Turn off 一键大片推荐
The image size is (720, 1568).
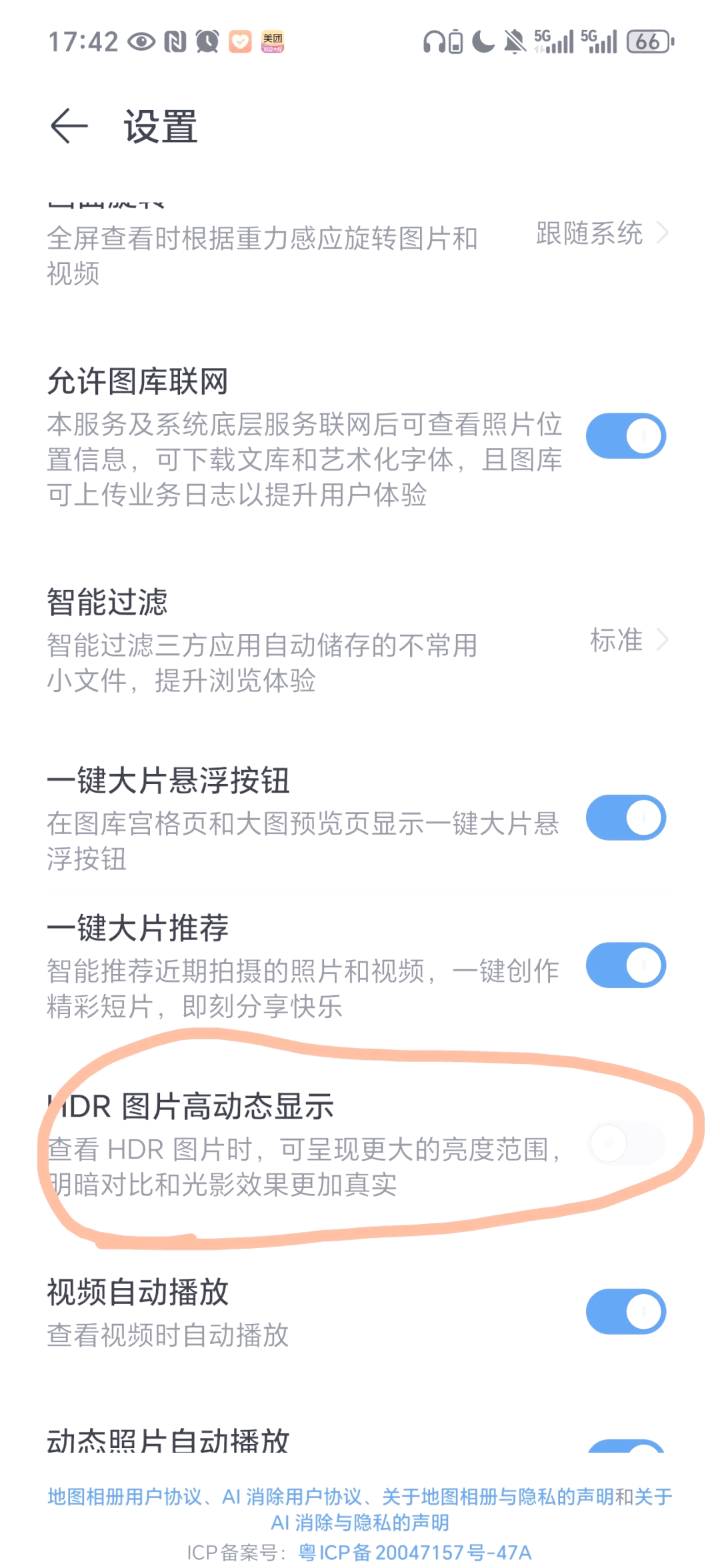(x=625, y=964)
